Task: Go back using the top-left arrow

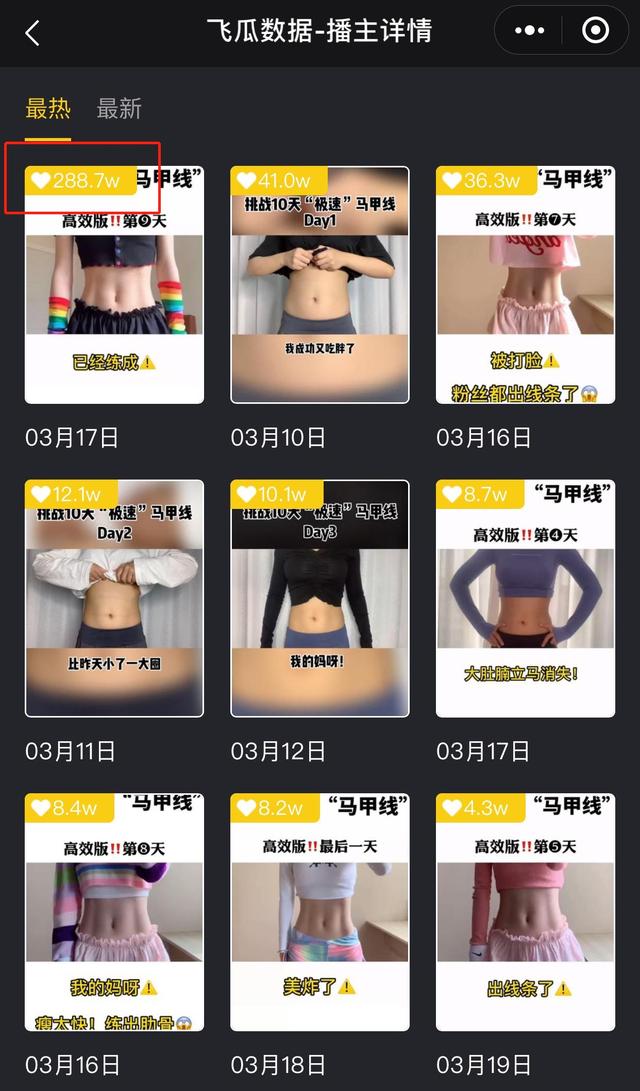Action: (32, 33)
